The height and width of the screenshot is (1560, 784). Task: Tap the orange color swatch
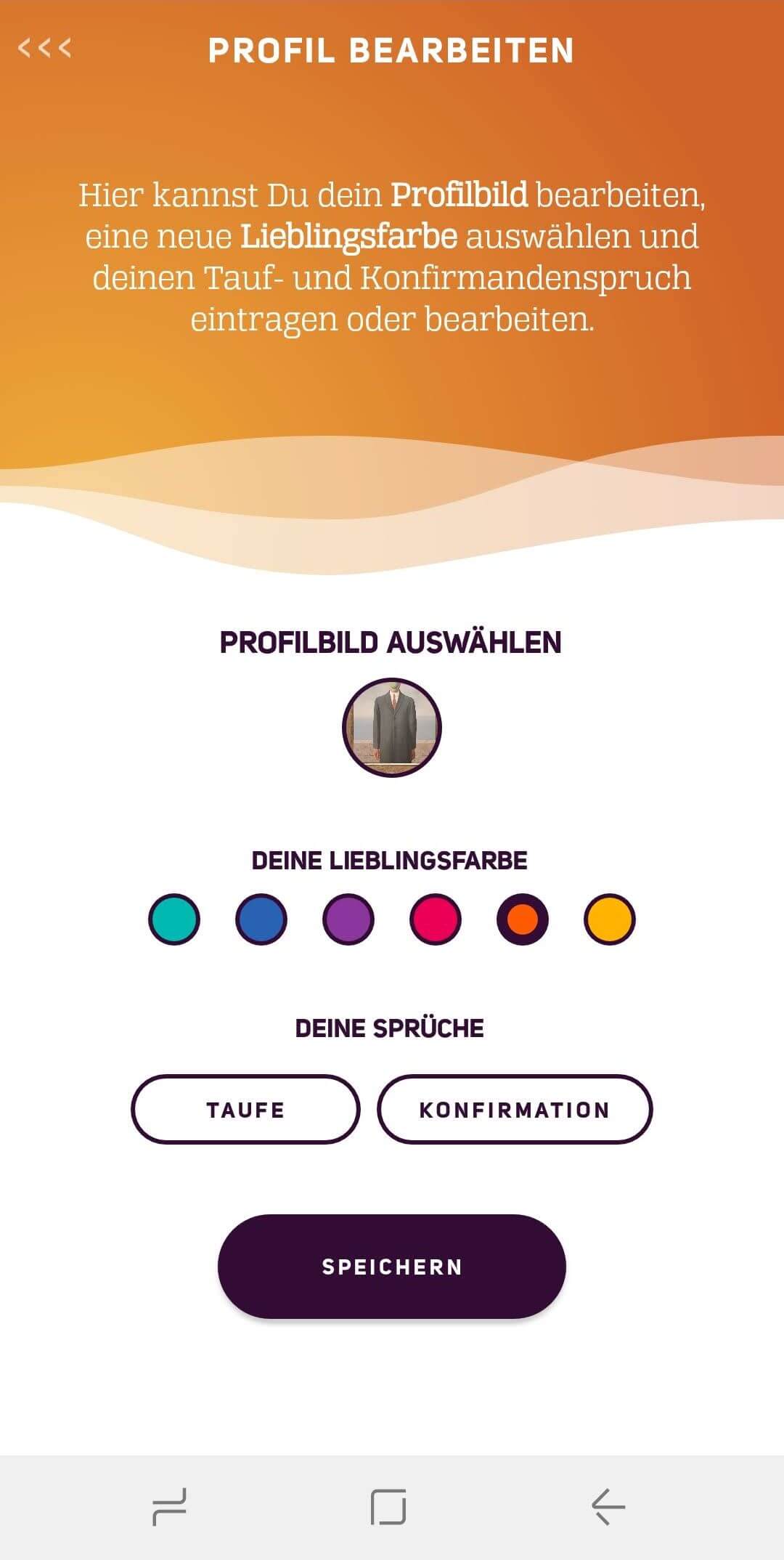click(x=523, y=919)
